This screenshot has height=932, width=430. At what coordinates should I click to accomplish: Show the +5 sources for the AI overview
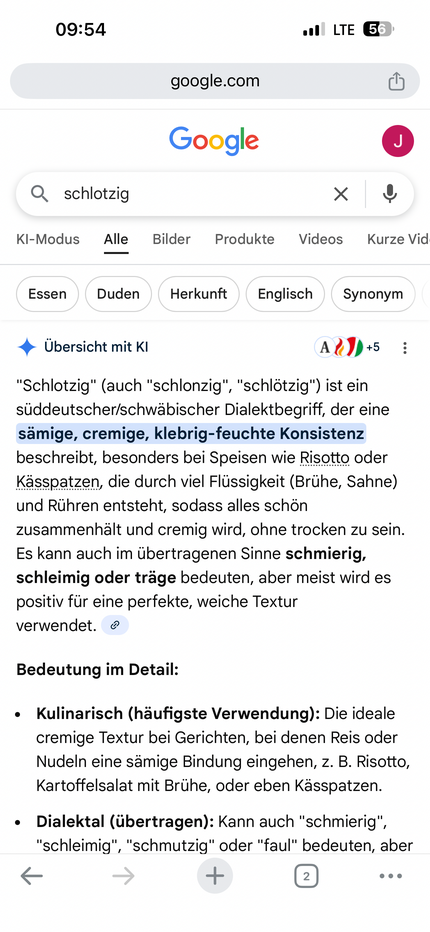347,347
